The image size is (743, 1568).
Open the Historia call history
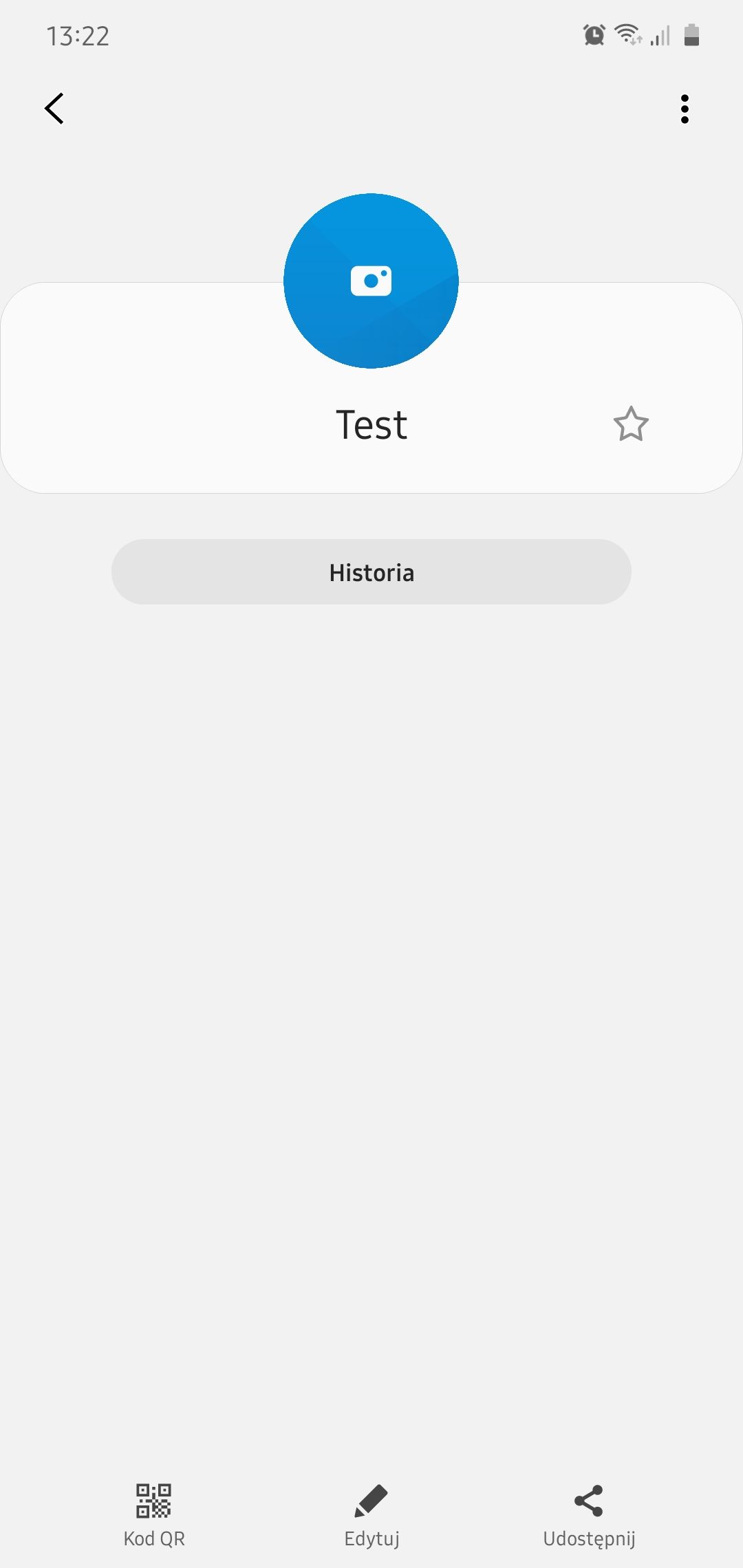tap(371, 572)
